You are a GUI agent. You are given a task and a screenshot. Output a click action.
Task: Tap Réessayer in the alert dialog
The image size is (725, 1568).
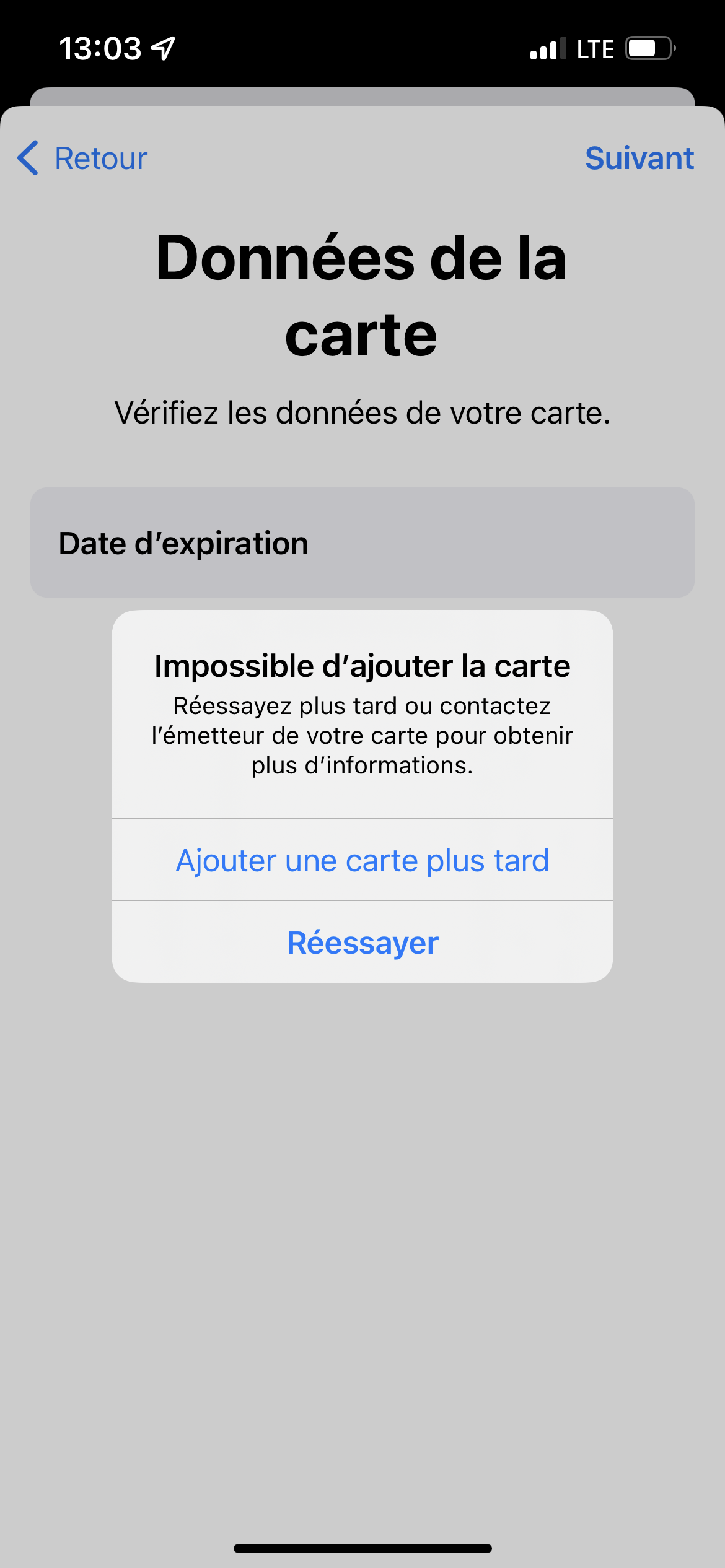(362, 943)
